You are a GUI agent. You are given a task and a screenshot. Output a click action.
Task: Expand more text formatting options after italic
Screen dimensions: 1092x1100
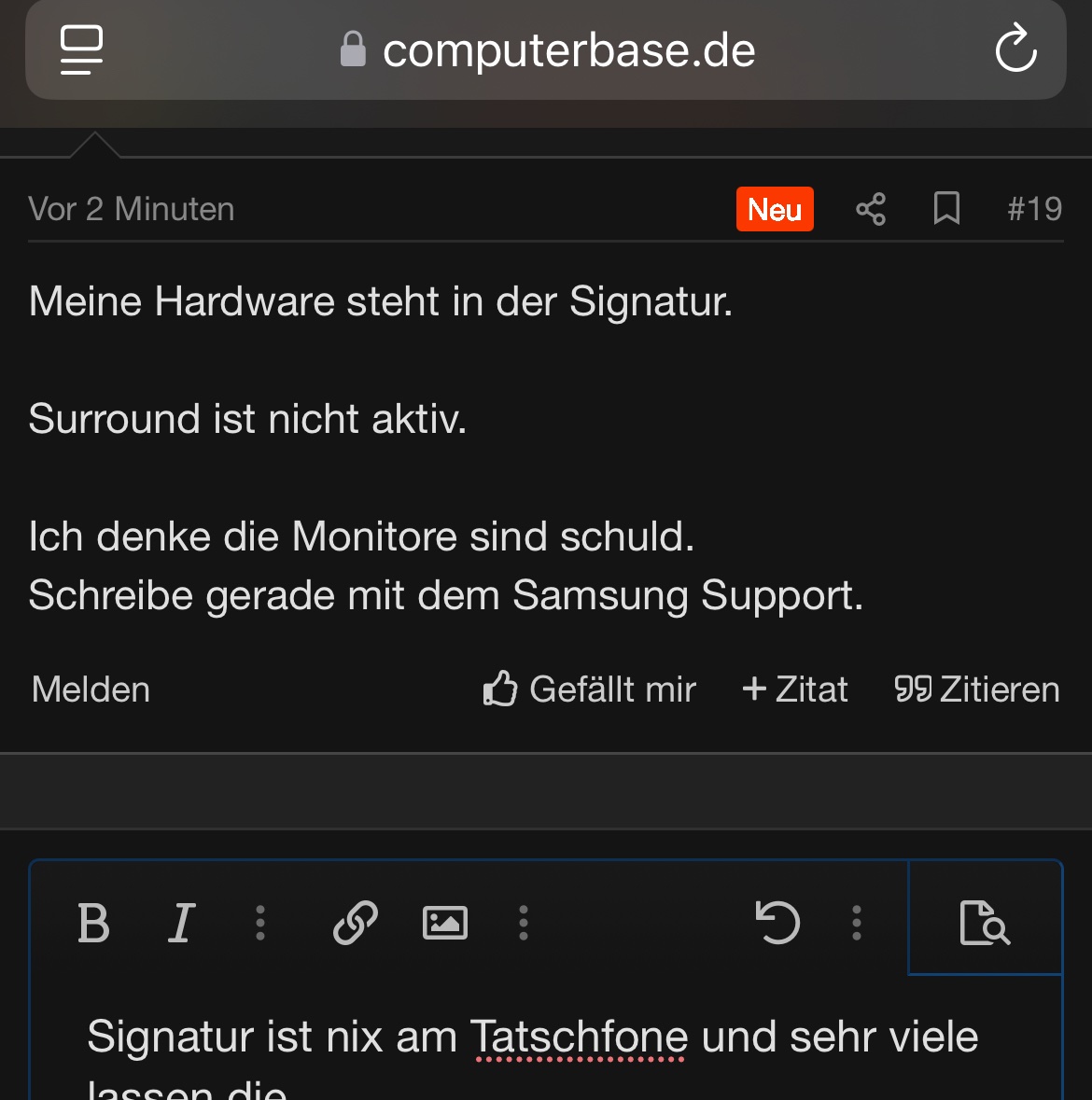260,923
